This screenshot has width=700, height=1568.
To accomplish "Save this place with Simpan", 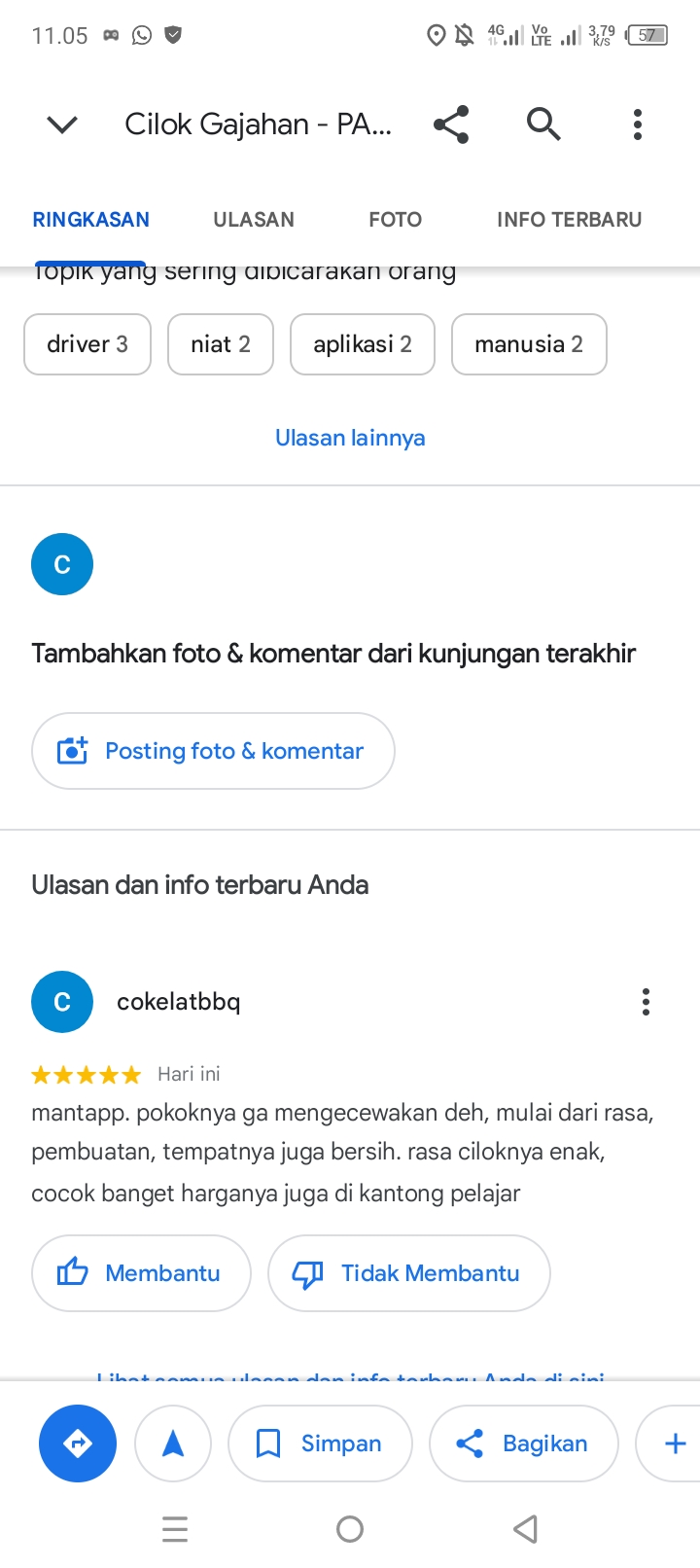I will tap(320, 1443).
